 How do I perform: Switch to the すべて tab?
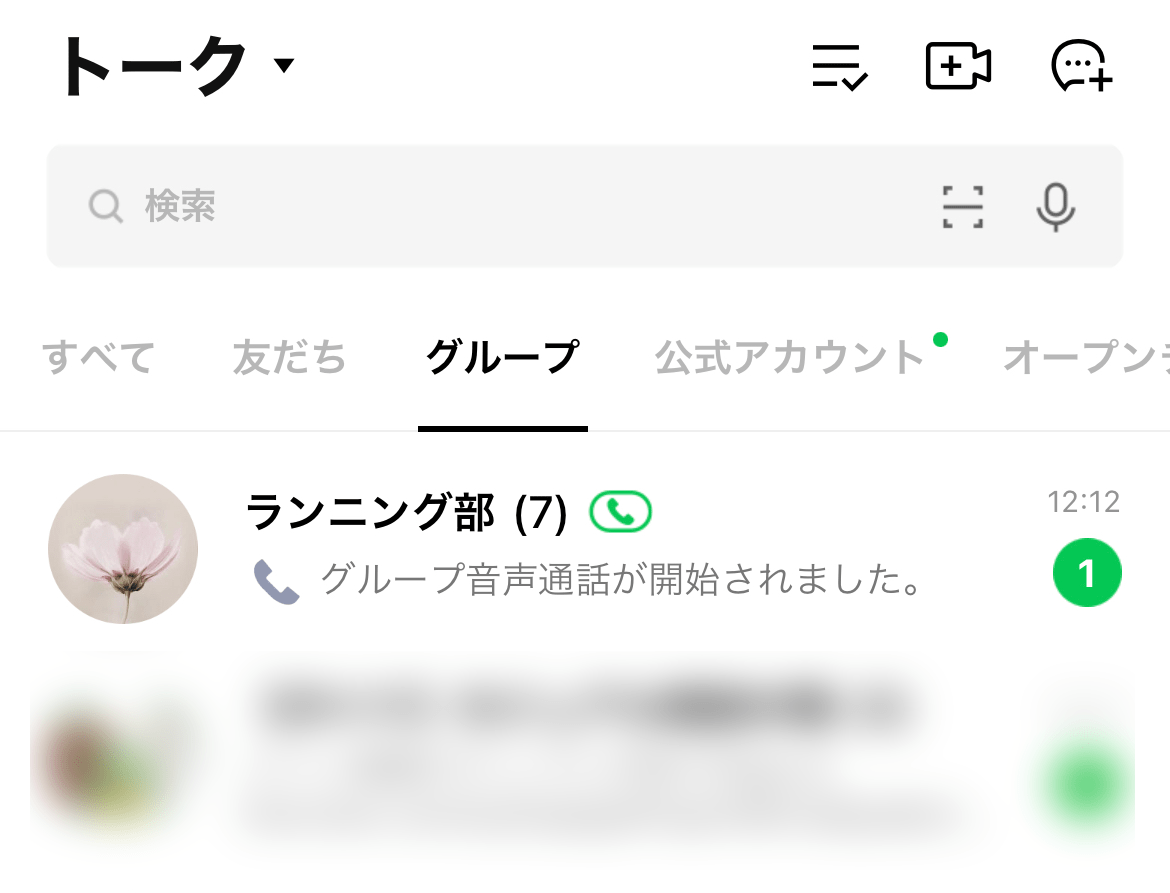coord(98,357)
